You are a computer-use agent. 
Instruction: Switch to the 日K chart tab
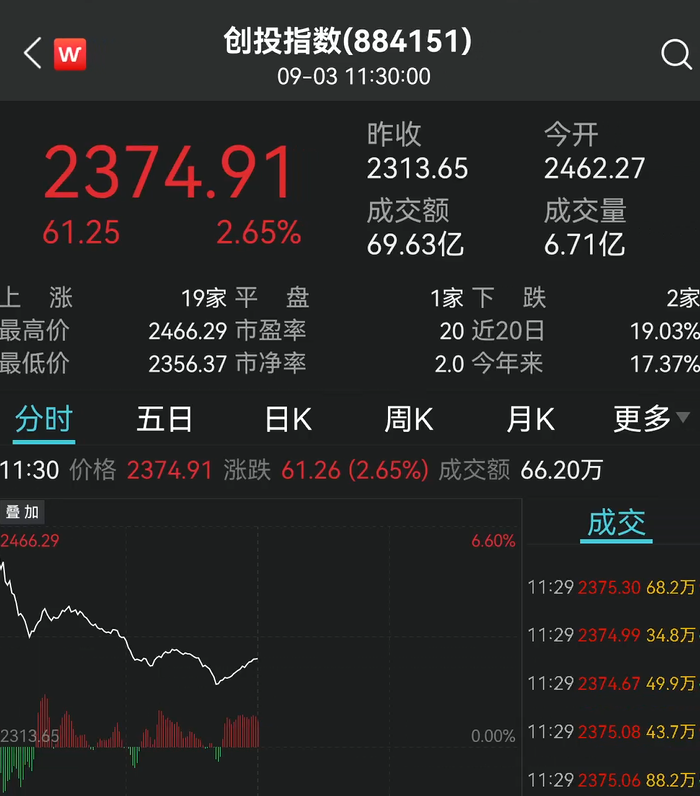(288, 420)
